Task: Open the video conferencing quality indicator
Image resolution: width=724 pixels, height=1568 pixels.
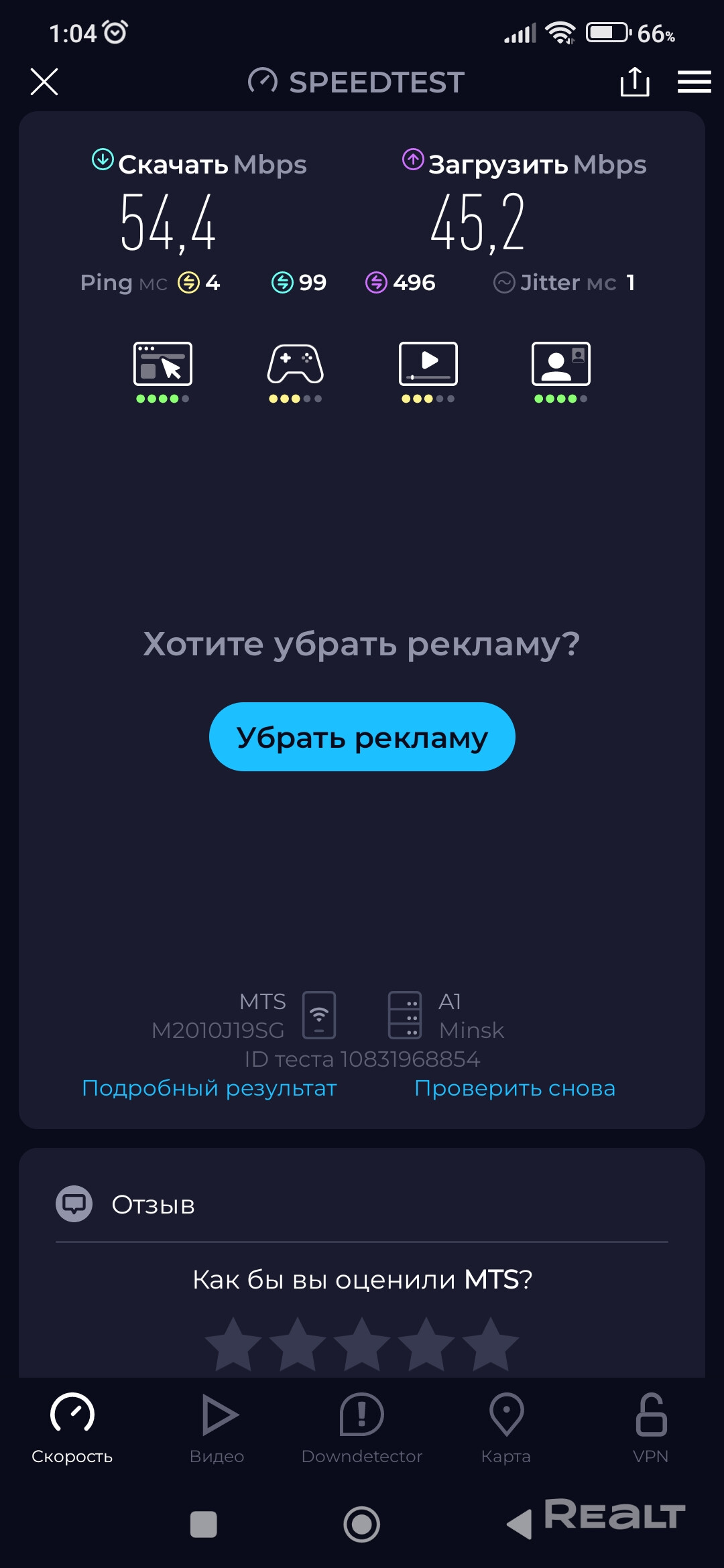Action: [560, 372]
